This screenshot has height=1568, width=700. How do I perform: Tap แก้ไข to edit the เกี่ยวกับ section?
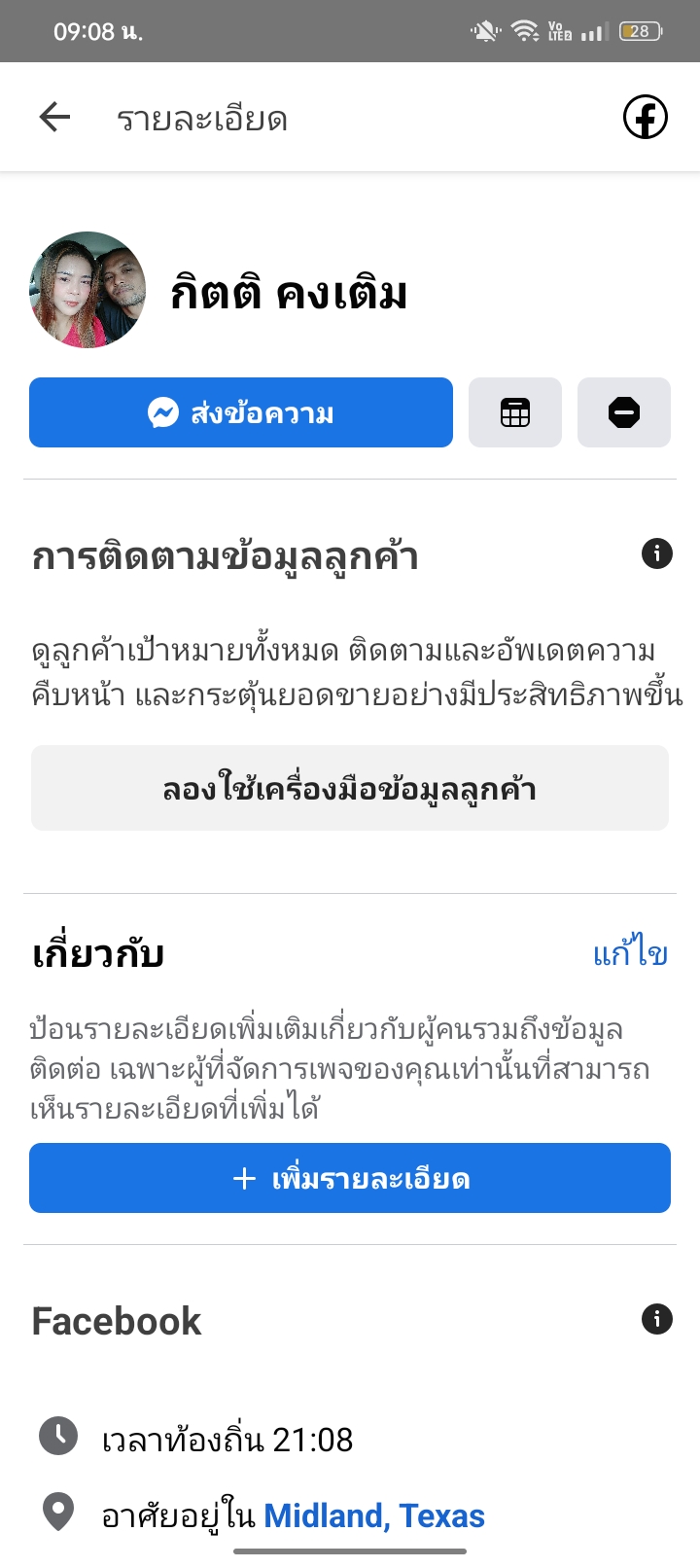click(x=630, y=954)
